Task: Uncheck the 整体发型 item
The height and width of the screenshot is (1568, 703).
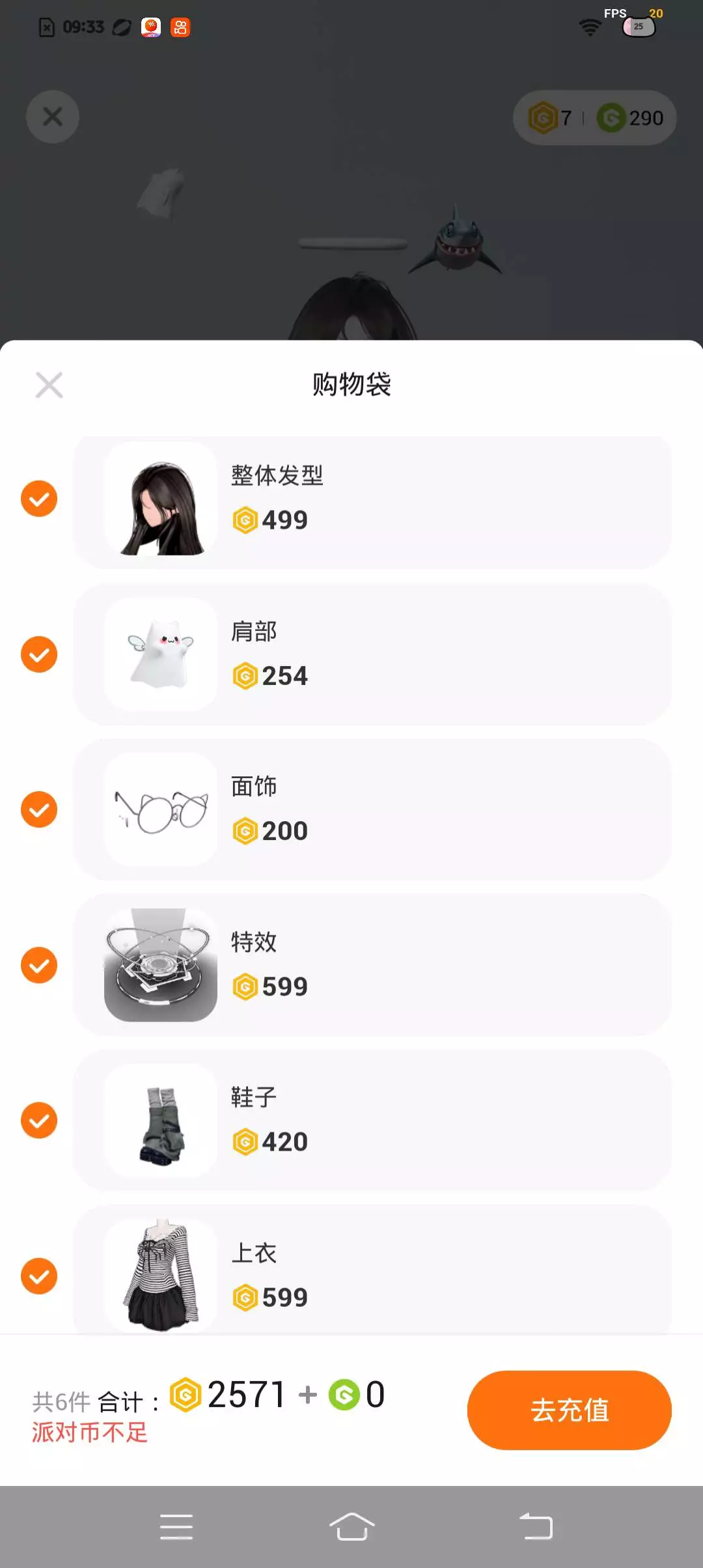Action: tap(39, 499)
